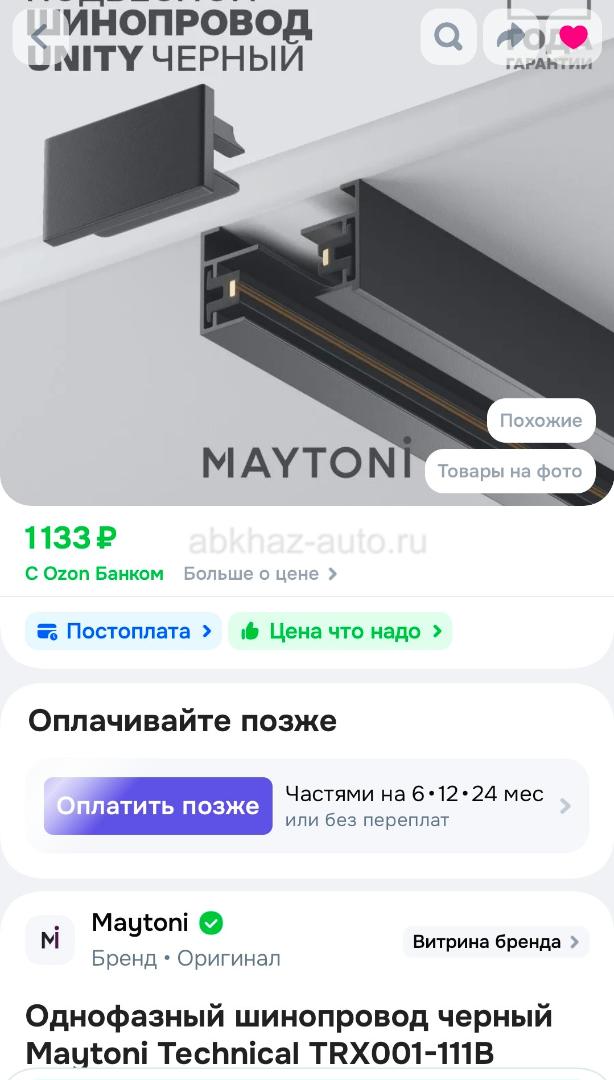
Task: Toggle the favorite heart icon
Action: click(x=573, y=38)
